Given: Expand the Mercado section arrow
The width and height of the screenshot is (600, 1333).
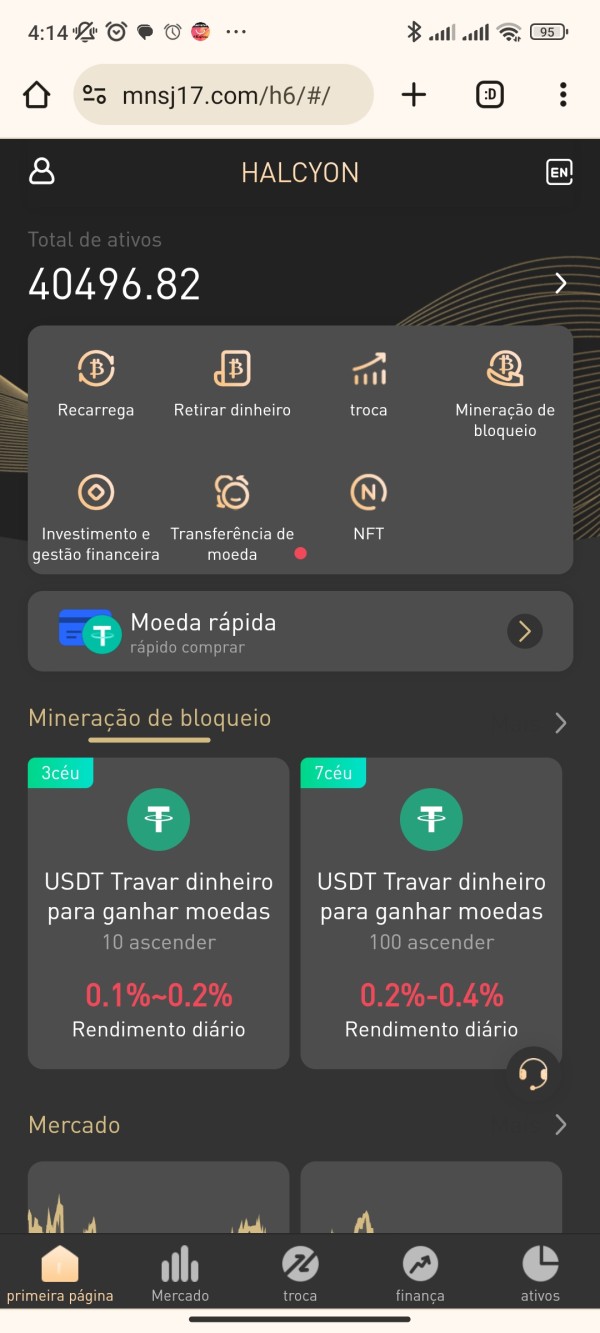Looking at the screenshot, I should point(561,1125).
